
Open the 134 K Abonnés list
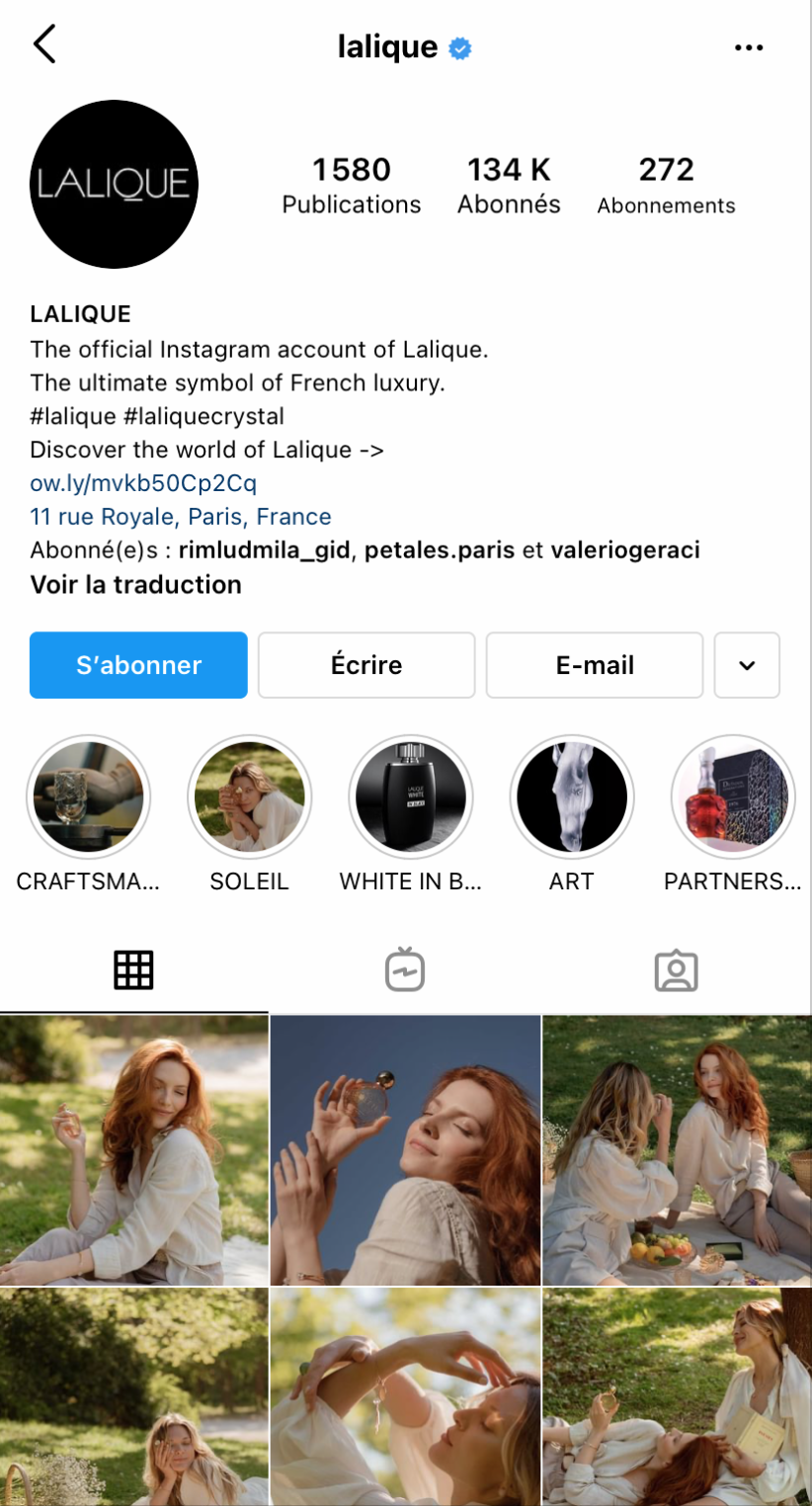click(509, 185)
